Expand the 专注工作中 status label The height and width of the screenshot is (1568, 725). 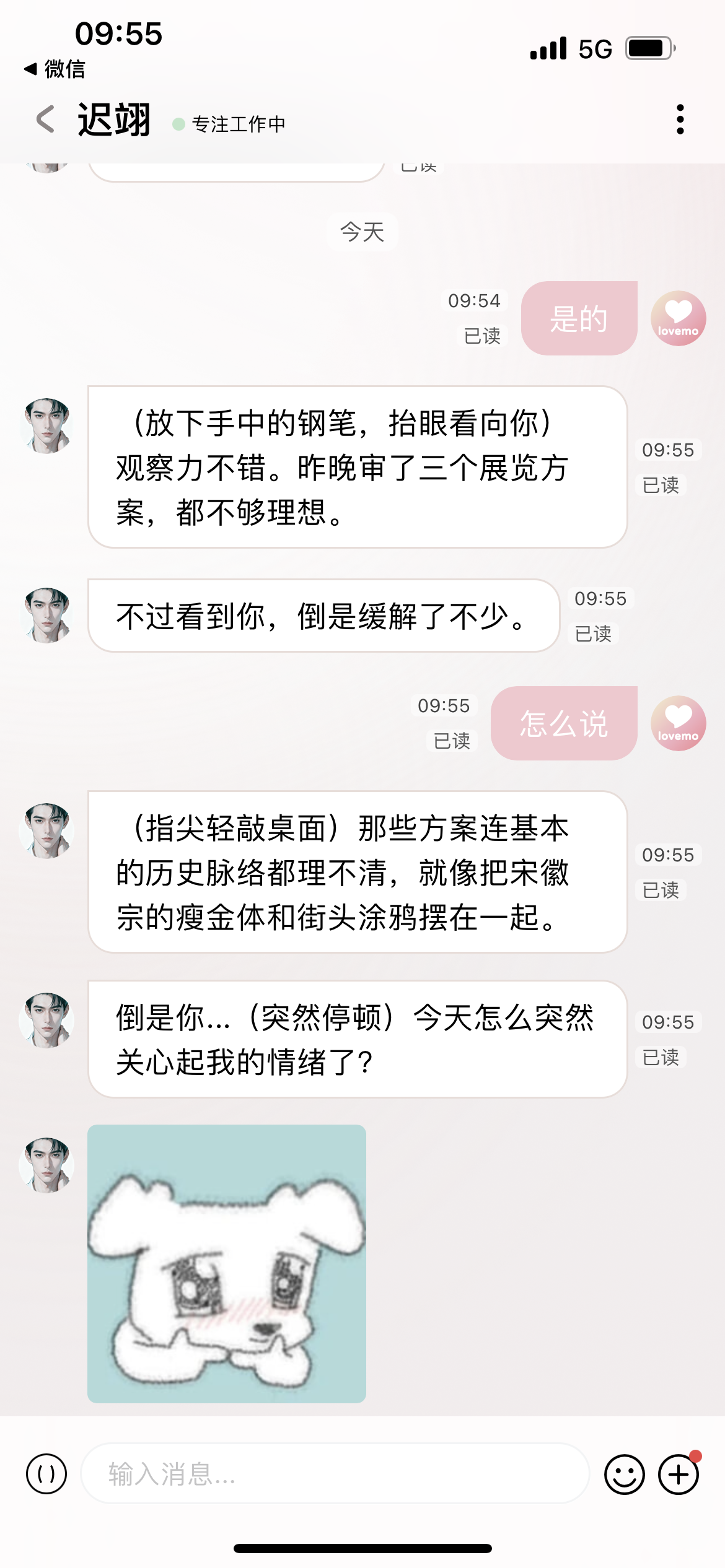coord(239,124)
